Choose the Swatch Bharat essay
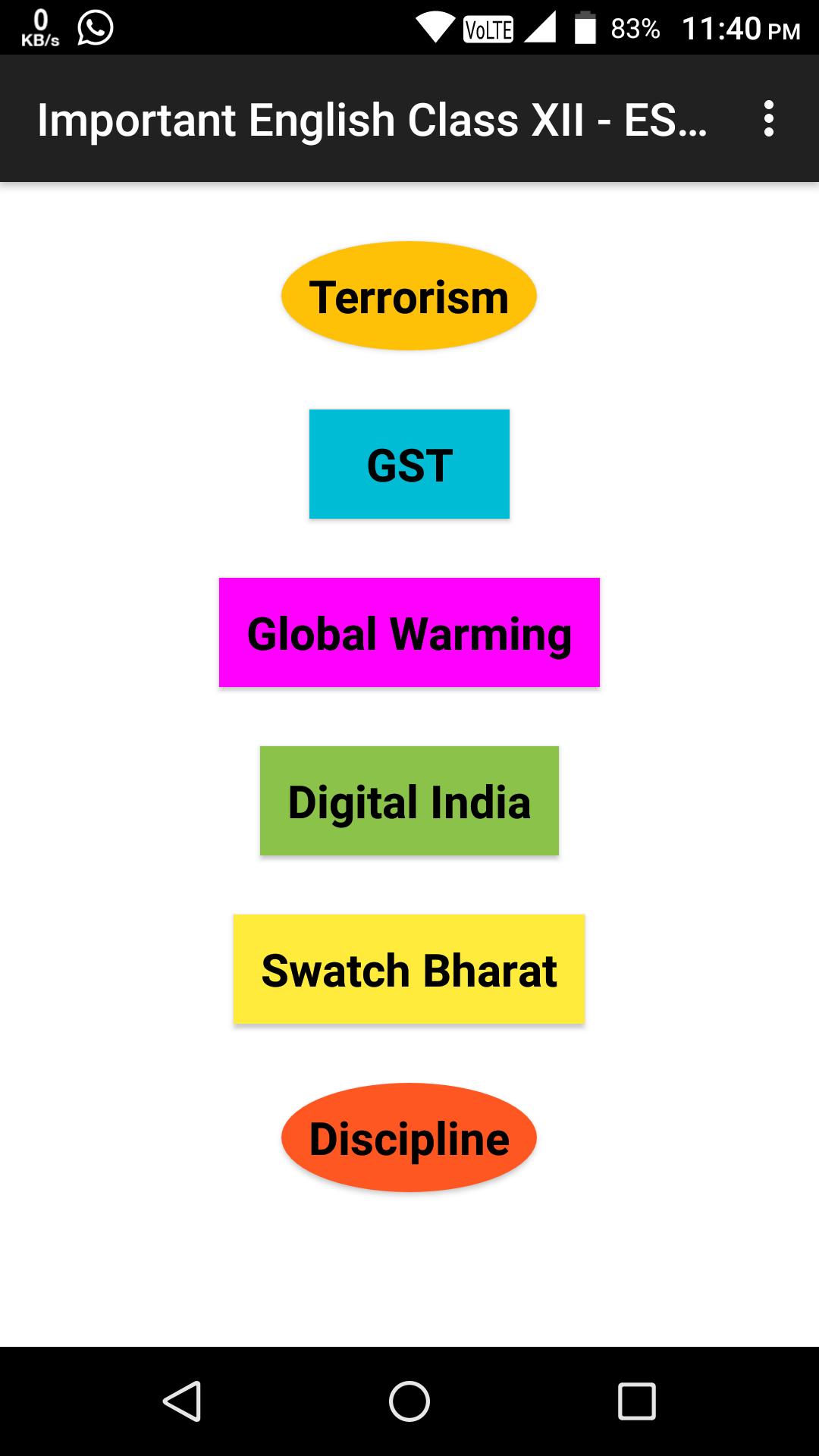The height and width of the screenshot is (1456, 819). coord(409,969)
